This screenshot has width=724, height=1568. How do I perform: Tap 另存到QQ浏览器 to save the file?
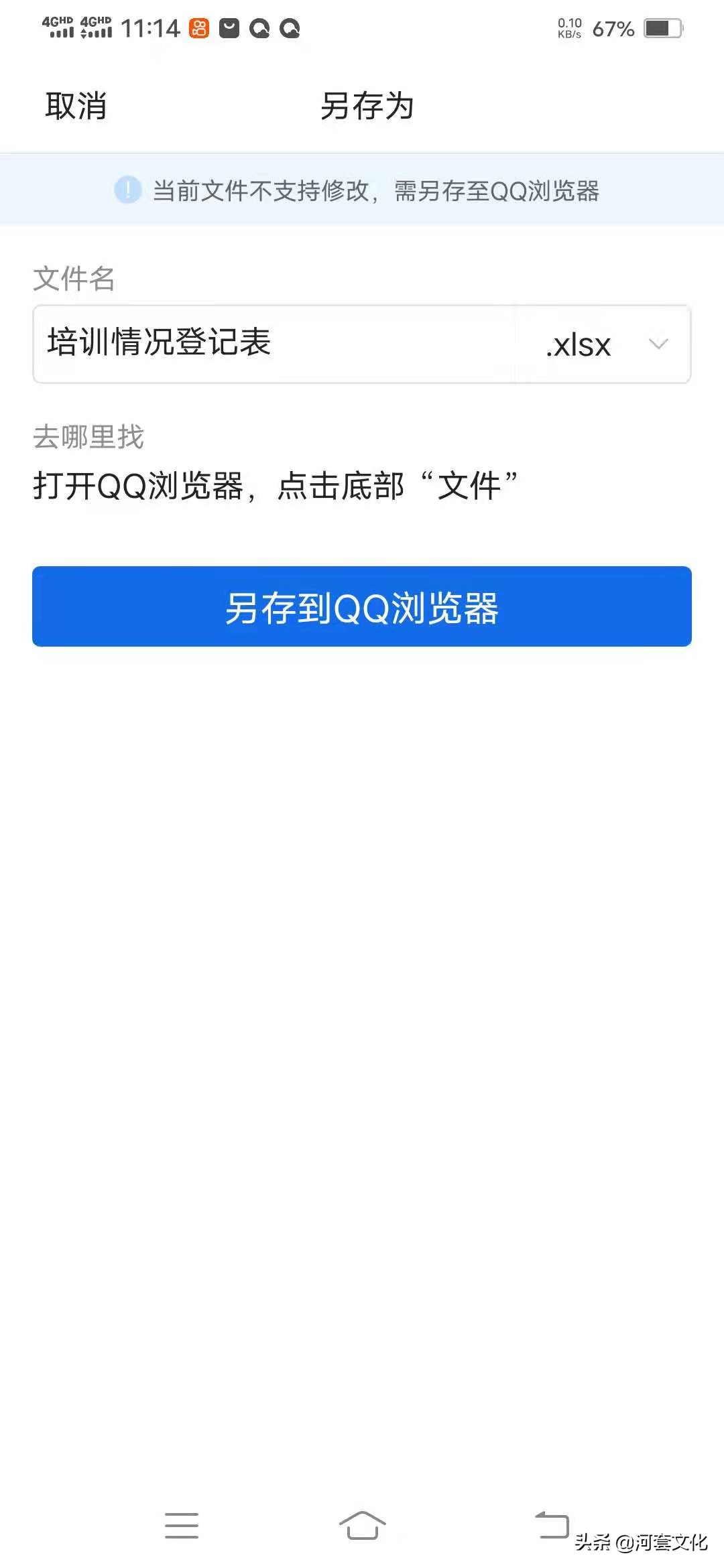pyautogui.click(x=362, y=606)
